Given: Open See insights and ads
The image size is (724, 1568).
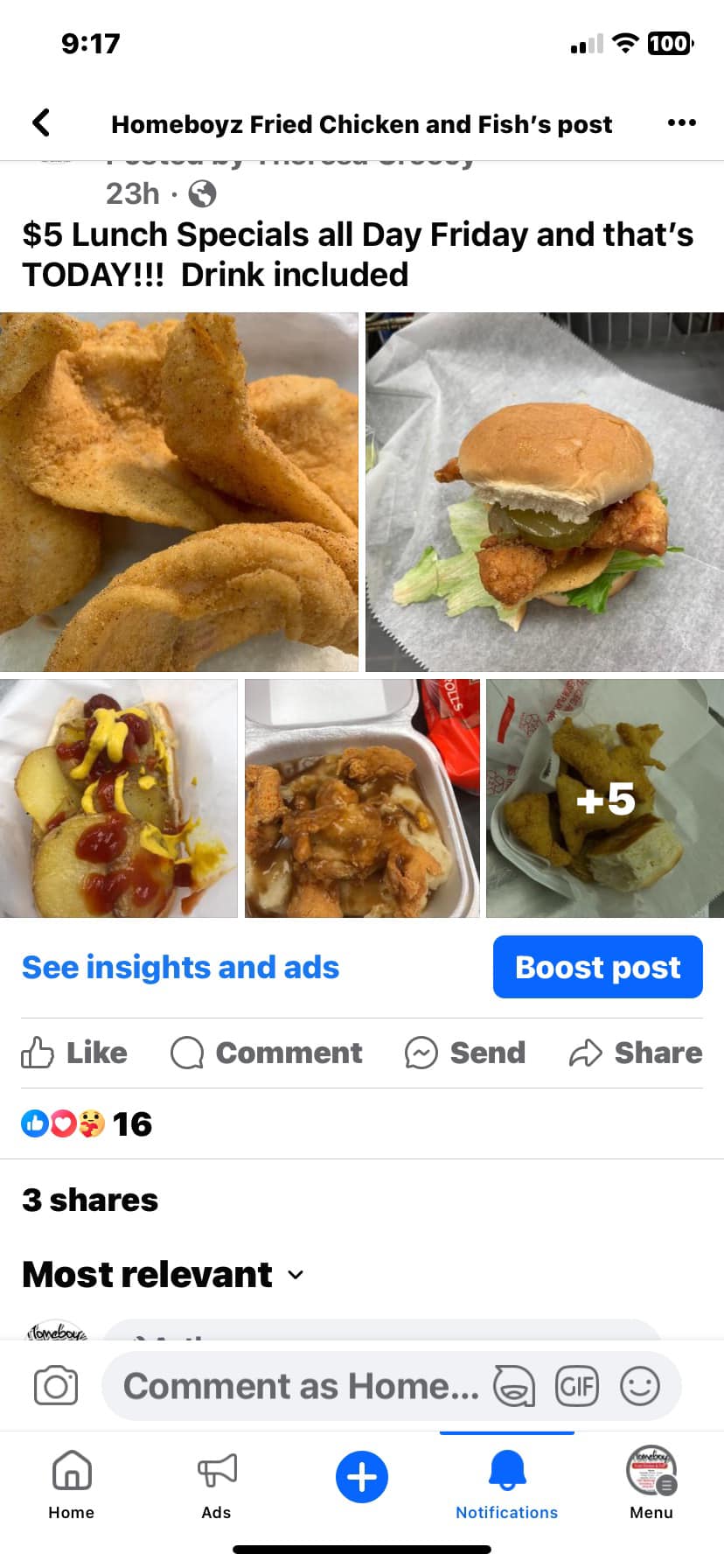Looking at the screenshot, I should pos(180,967).
